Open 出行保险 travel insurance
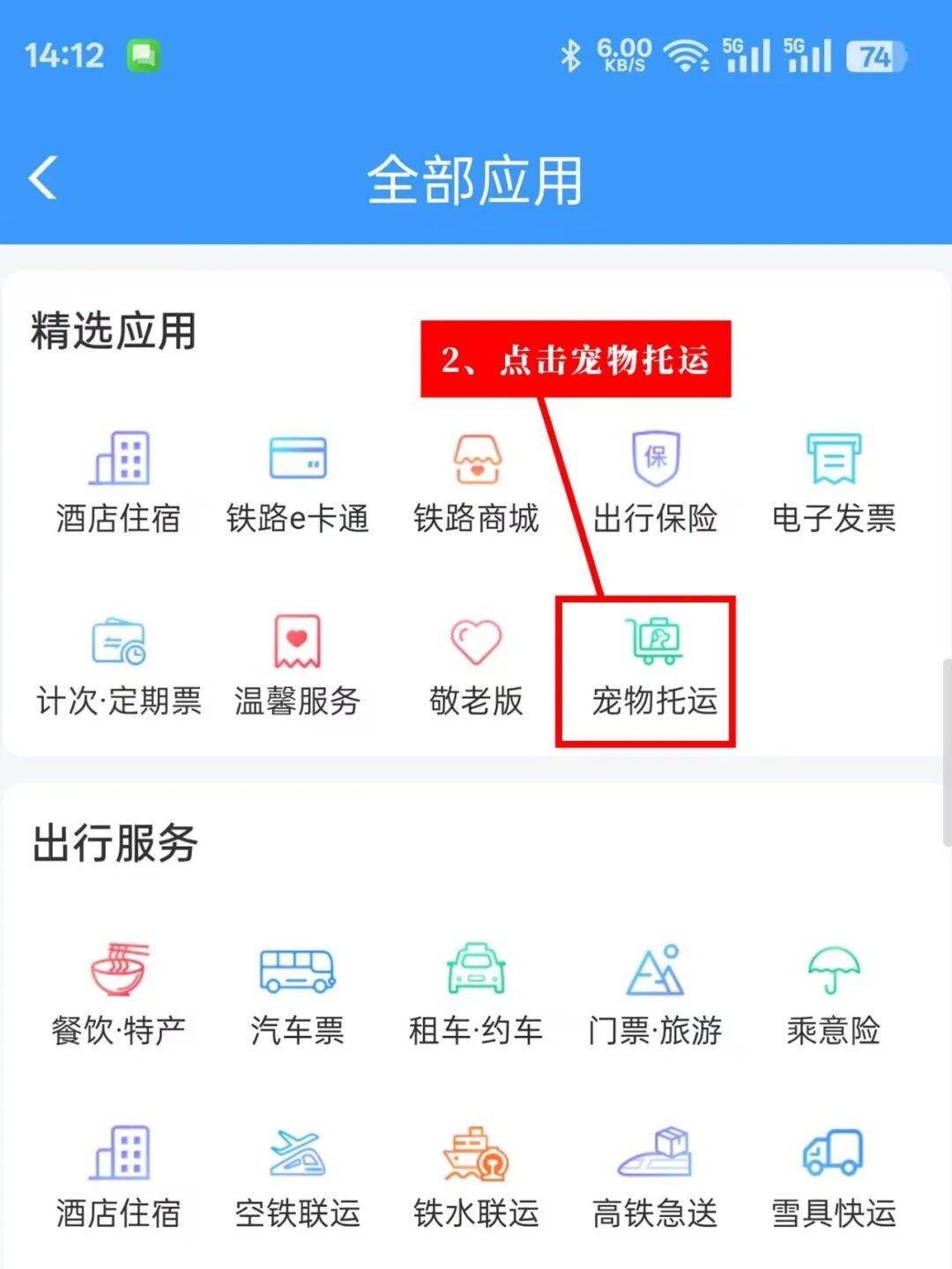Screen dimensions: 952x1269 [655, 482]
